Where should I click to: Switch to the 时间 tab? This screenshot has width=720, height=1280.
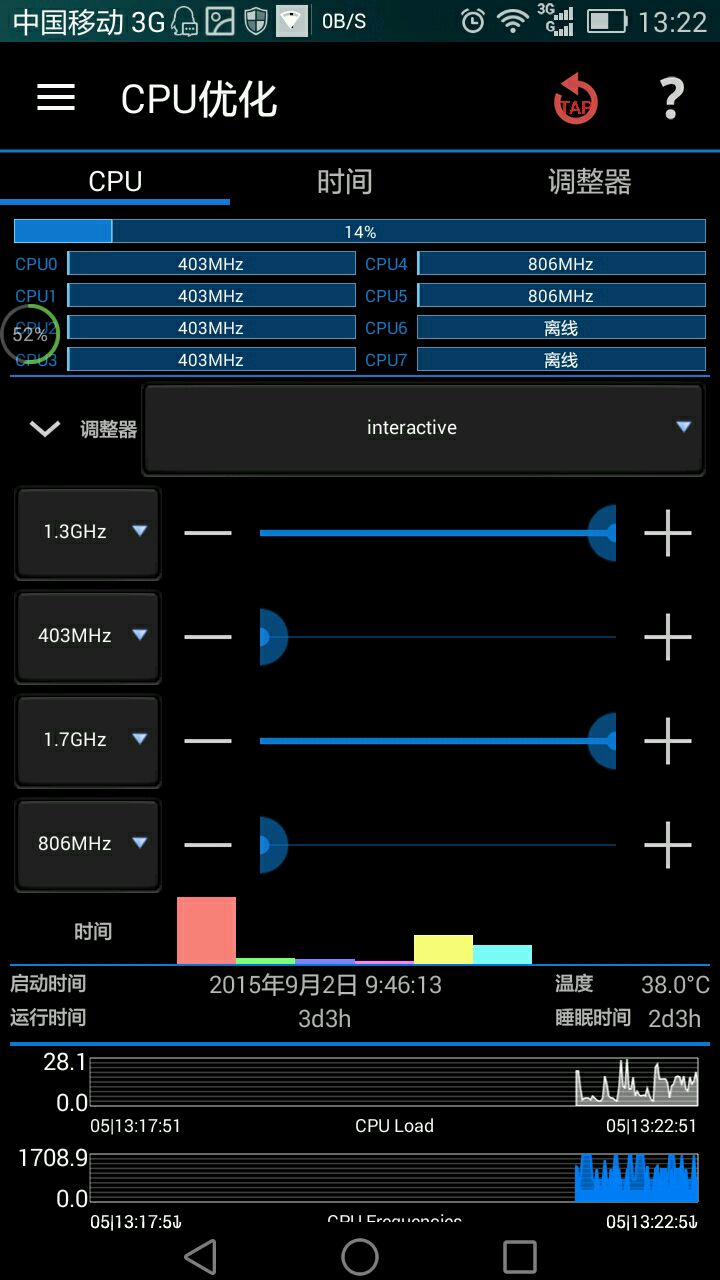[x=345, y=182]
